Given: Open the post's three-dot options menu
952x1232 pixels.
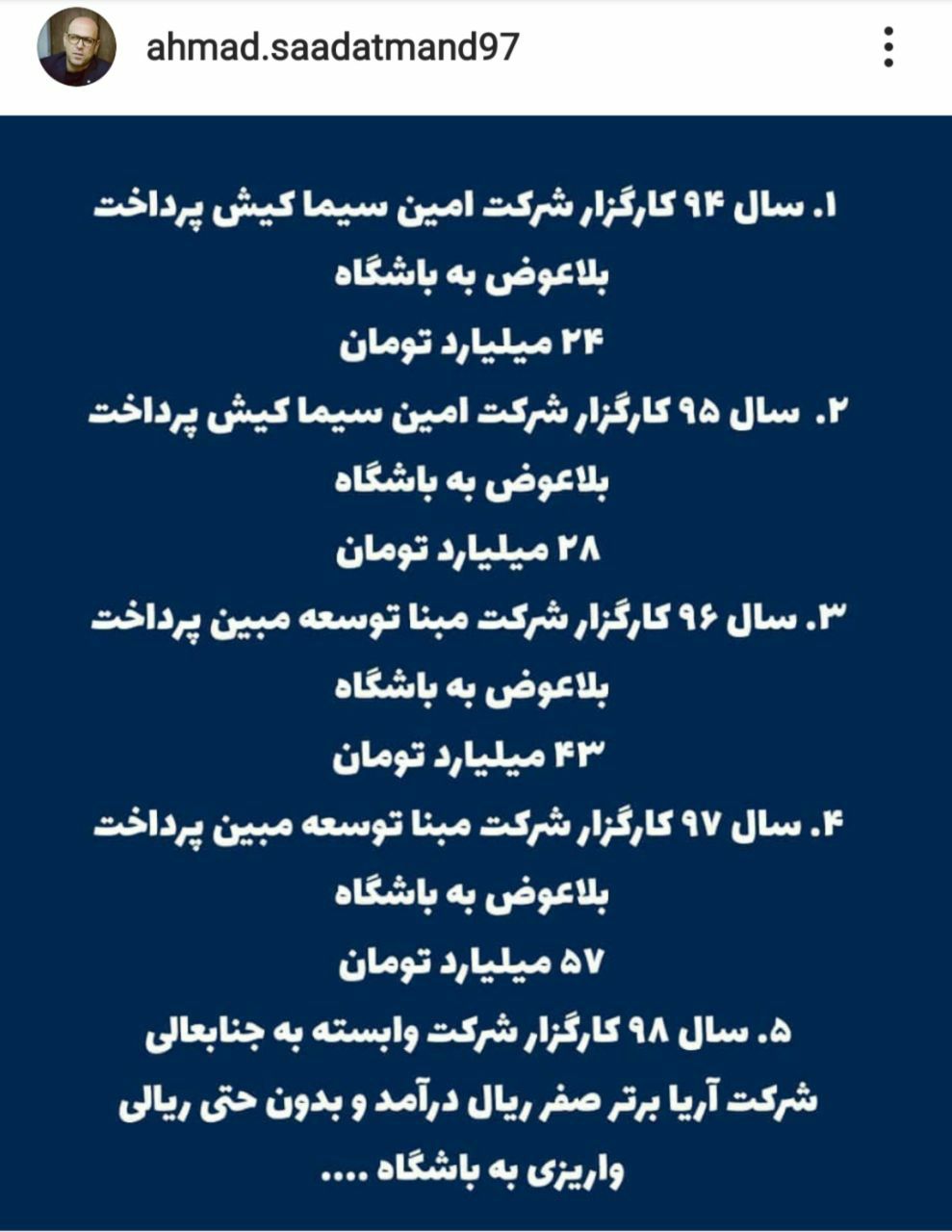Looking at the screenshot, I should point(888,47).
